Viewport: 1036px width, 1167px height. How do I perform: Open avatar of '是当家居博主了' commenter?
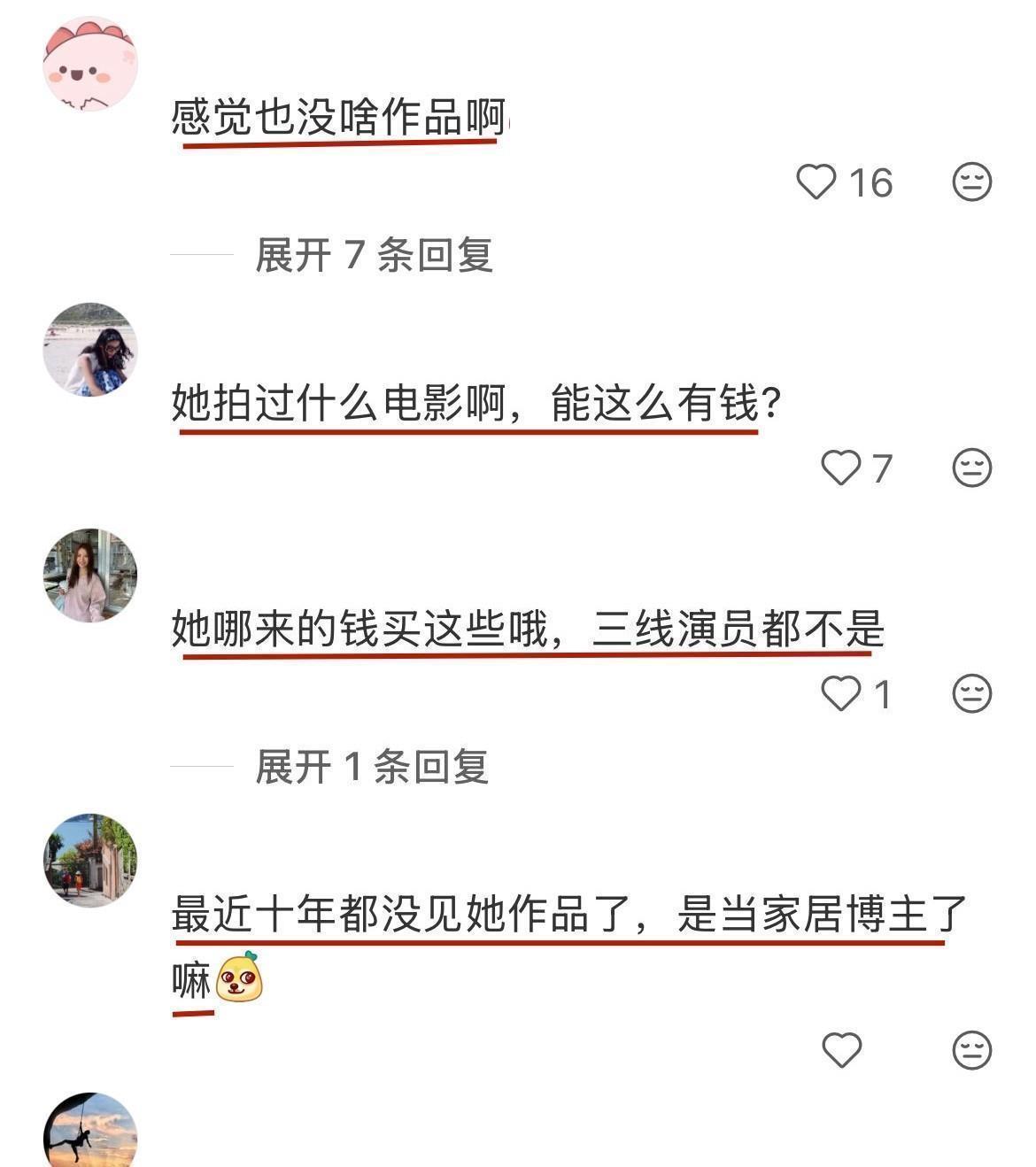pos(90,861)
